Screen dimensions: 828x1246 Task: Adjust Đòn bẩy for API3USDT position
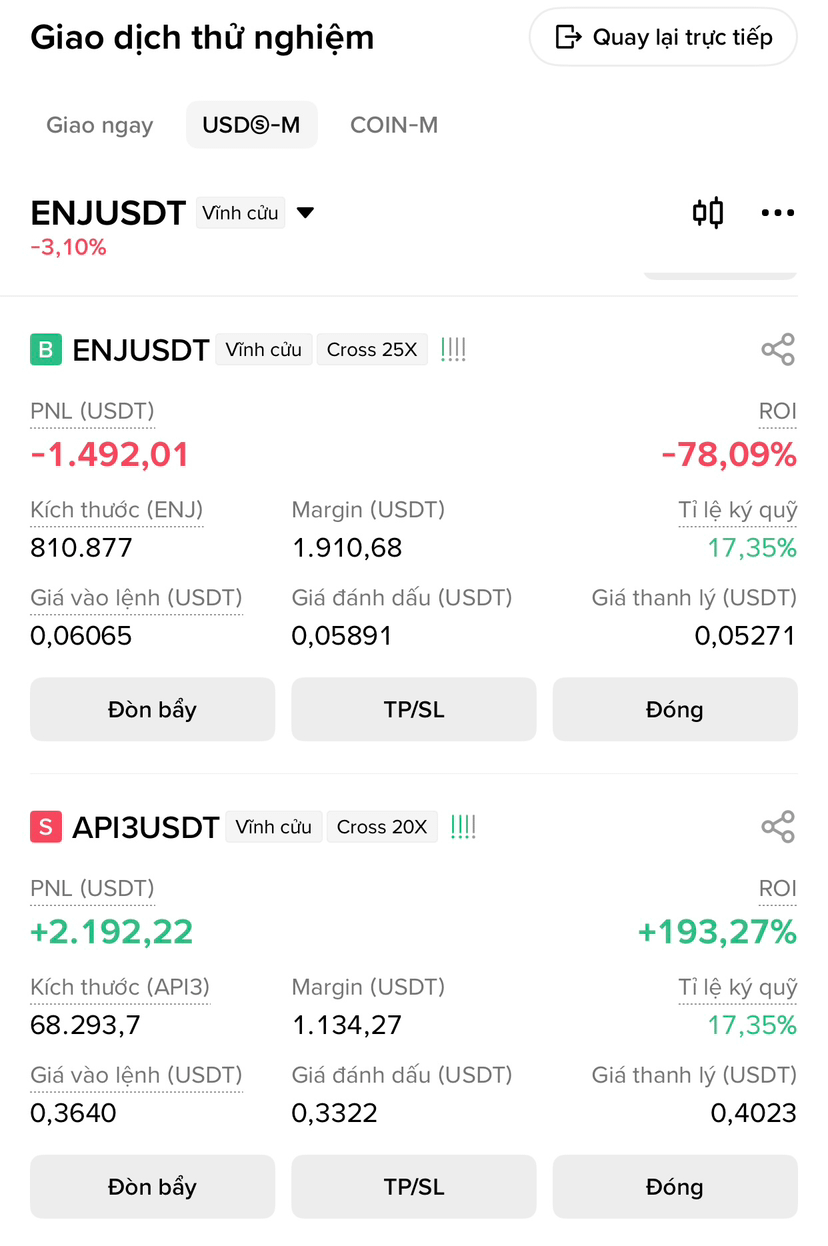pyautogui.click(x=152, y=1187)
